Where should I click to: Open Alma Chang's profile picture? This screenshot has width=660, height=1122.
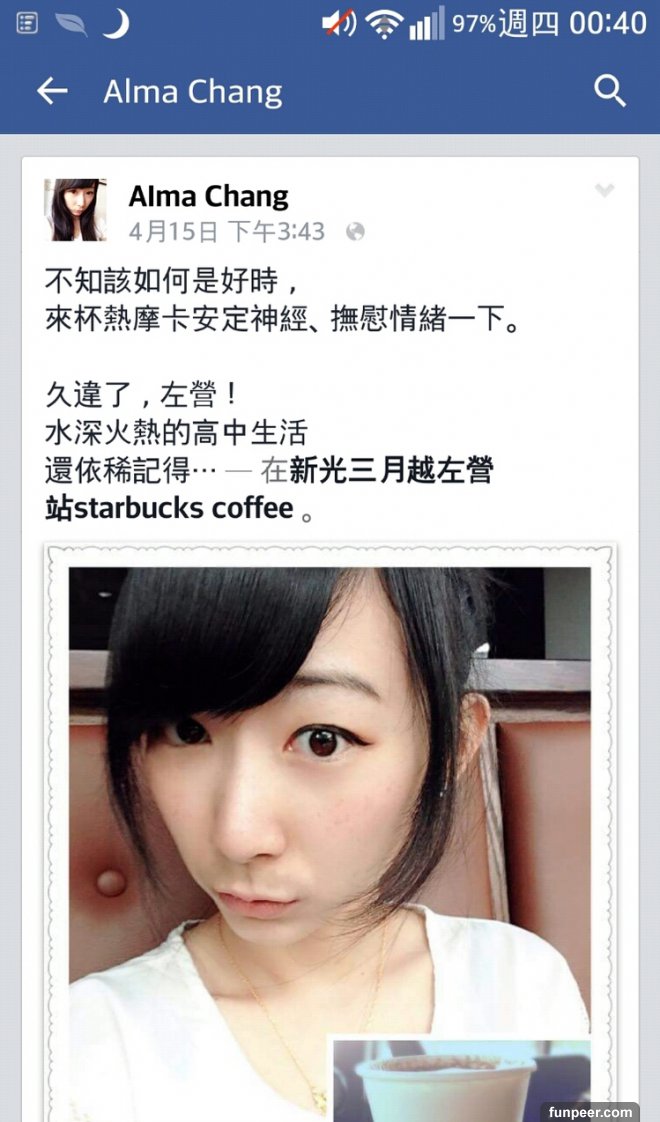(x=75, y=210)
